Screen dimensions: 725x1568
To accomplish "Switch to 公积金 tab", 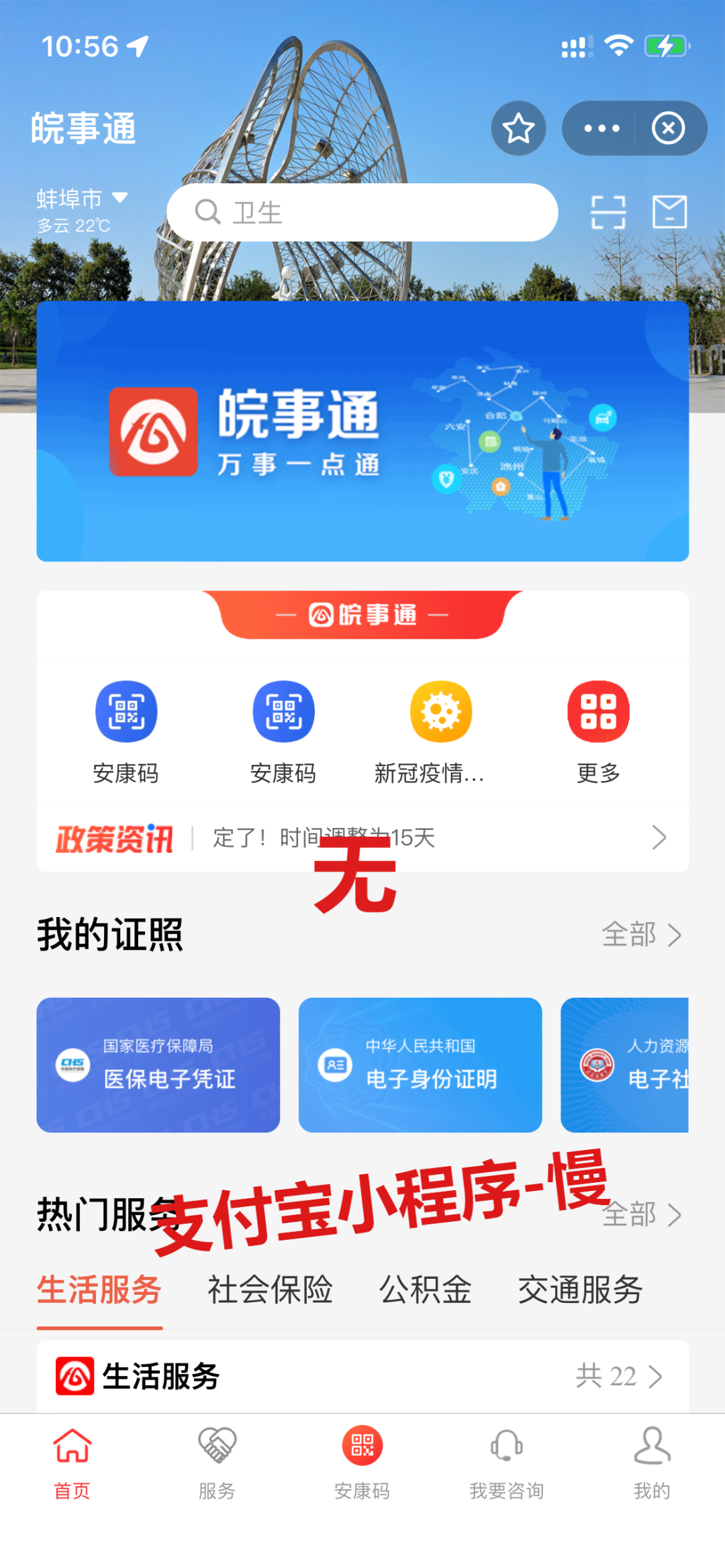I will coord(425,1290).
